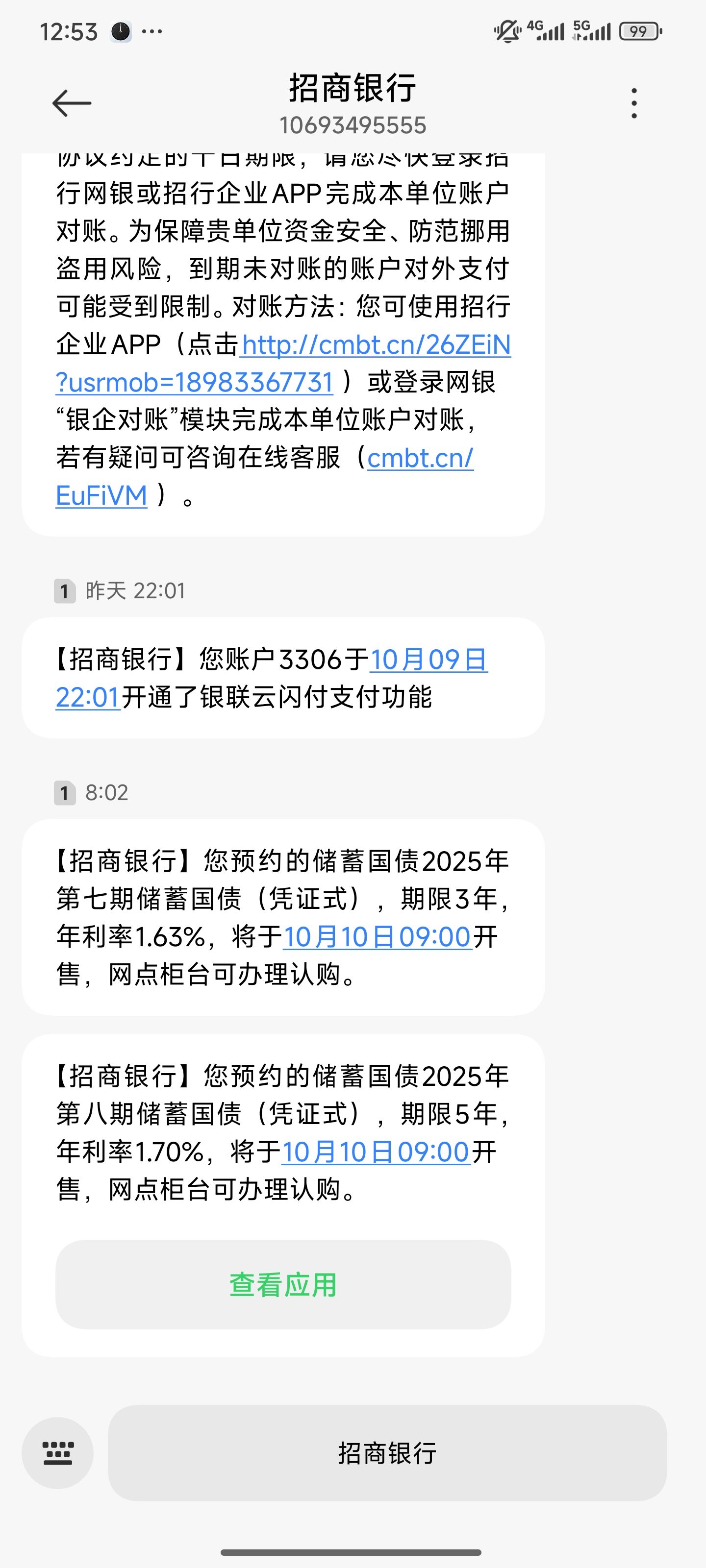Tap the 查看应用 button

[283, 1284]
